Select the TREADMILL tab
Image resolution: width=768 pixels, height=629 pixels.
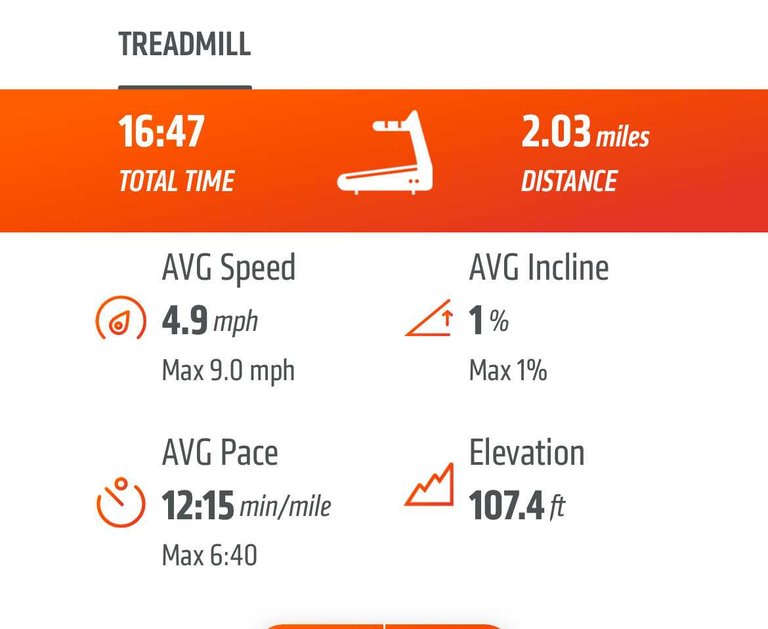(x=184, y=45)
